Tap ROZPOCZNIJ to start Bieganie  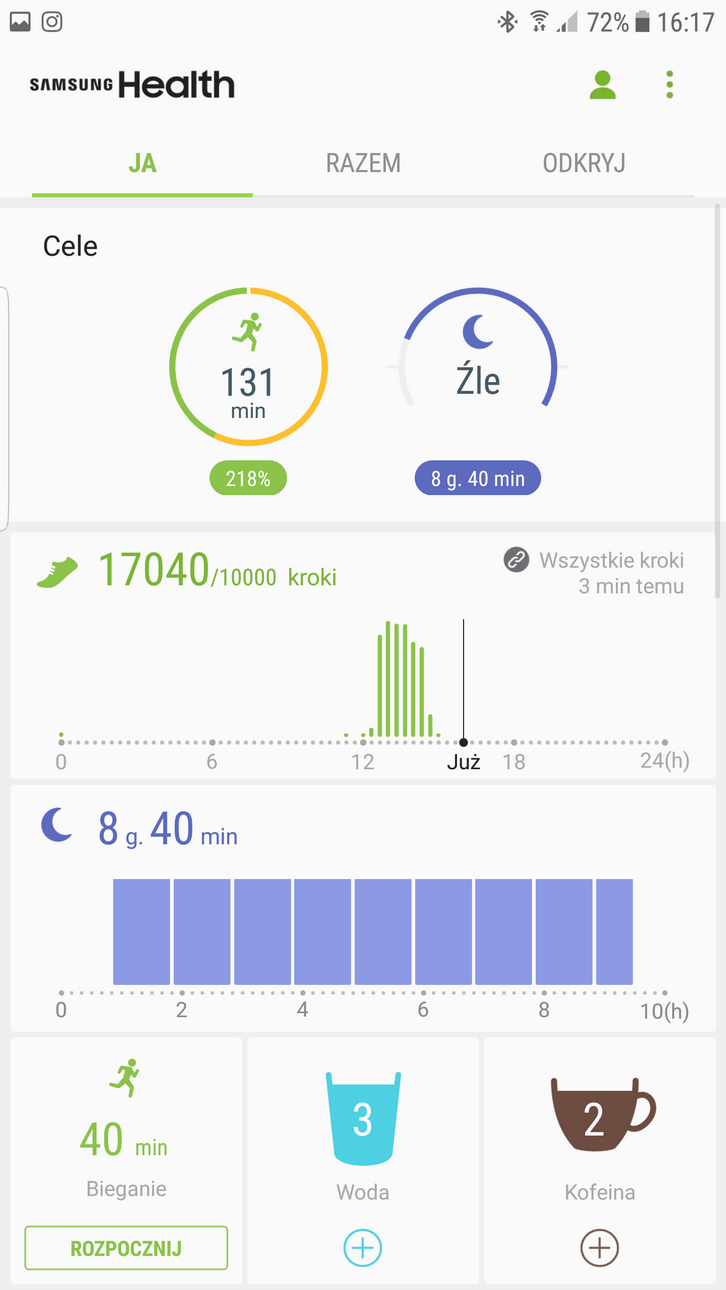click(x=126, y=1248)
